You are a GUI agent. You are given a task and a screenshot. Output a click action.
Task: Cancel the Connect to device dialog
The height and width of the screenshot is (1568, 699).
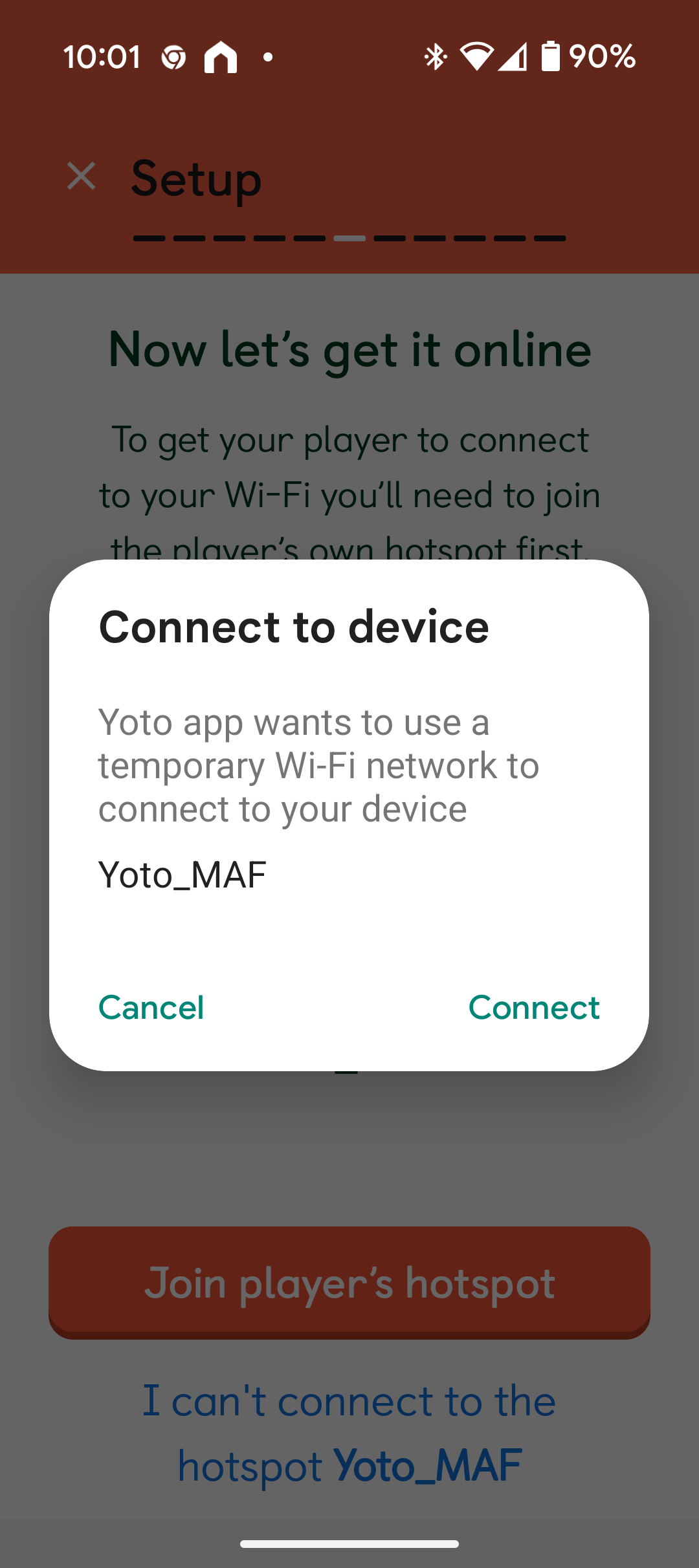(151, 1007)
